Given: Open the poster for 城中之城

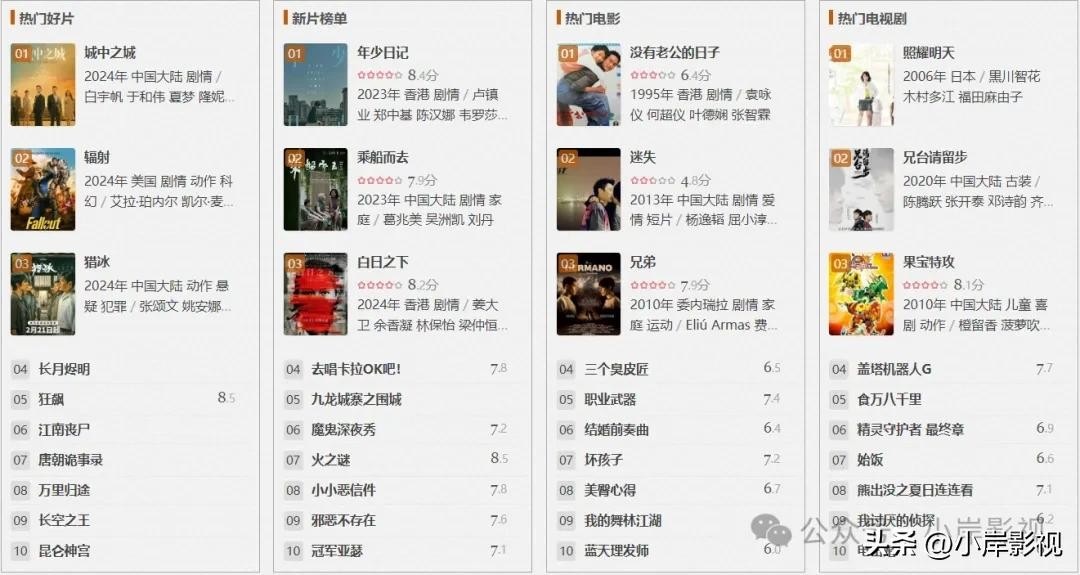Looking at the screenshot, I should tap(43, 85).
